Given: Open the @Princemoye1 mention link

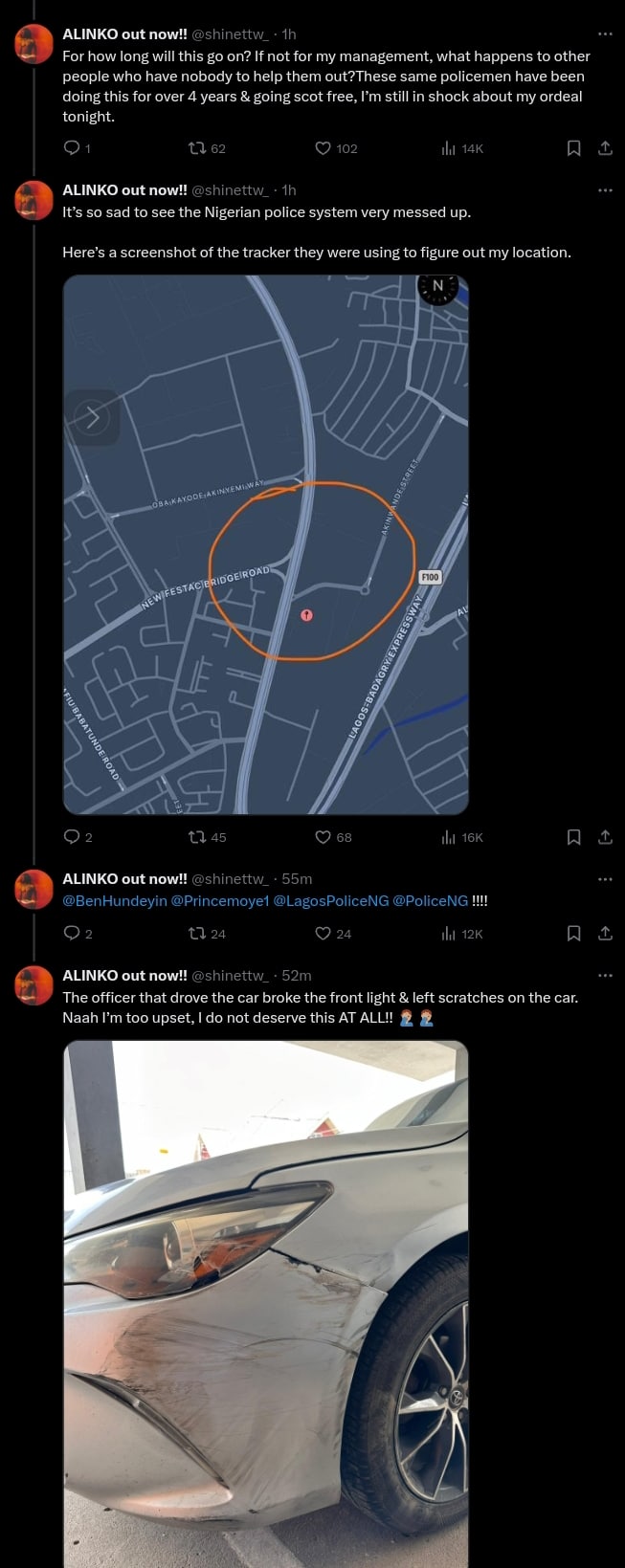Looking at the screenshot, I should pos(220,901).
